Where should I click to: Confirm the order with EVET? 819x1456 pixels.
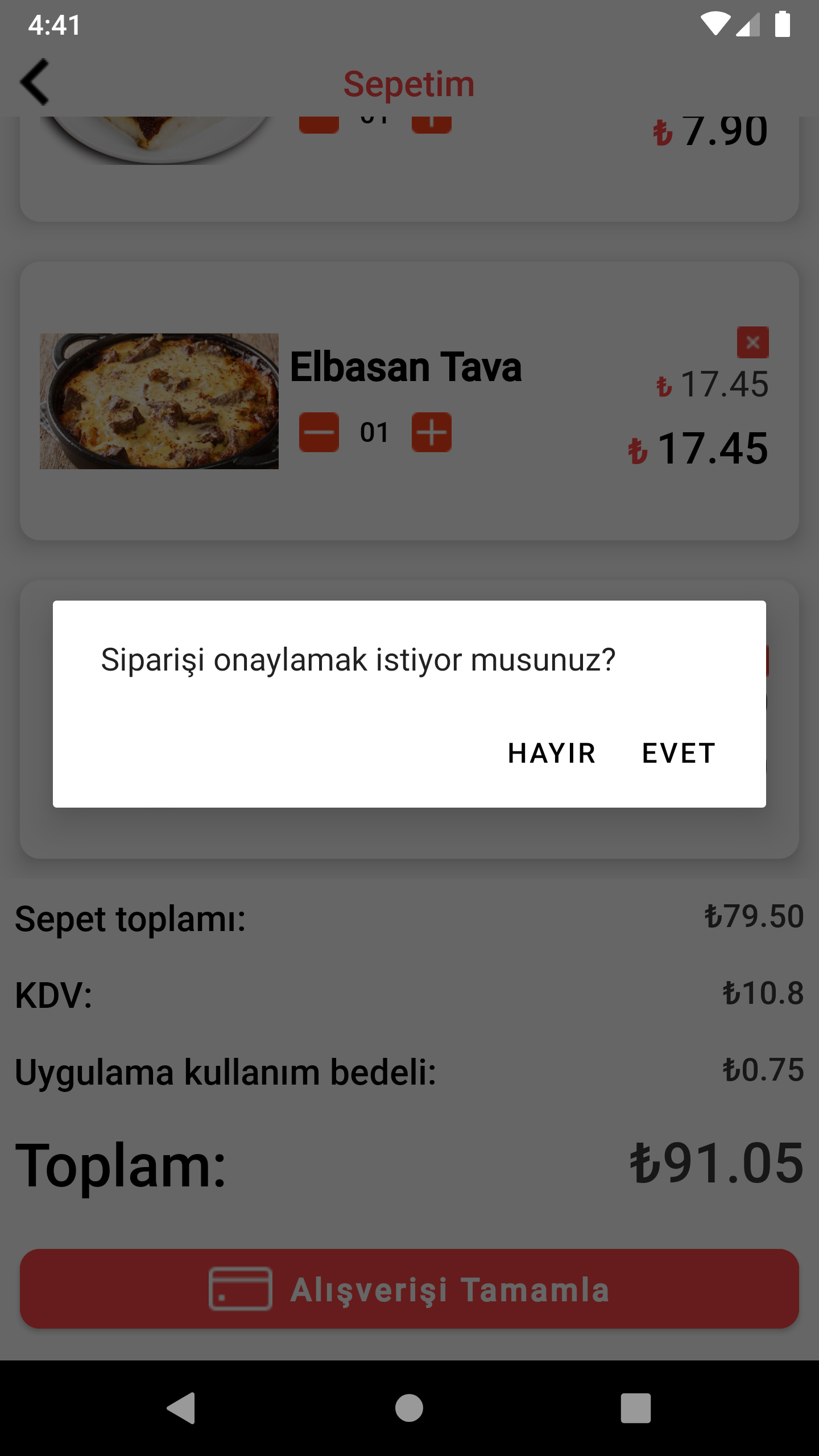pyautogui.click(x=679, y=753)
